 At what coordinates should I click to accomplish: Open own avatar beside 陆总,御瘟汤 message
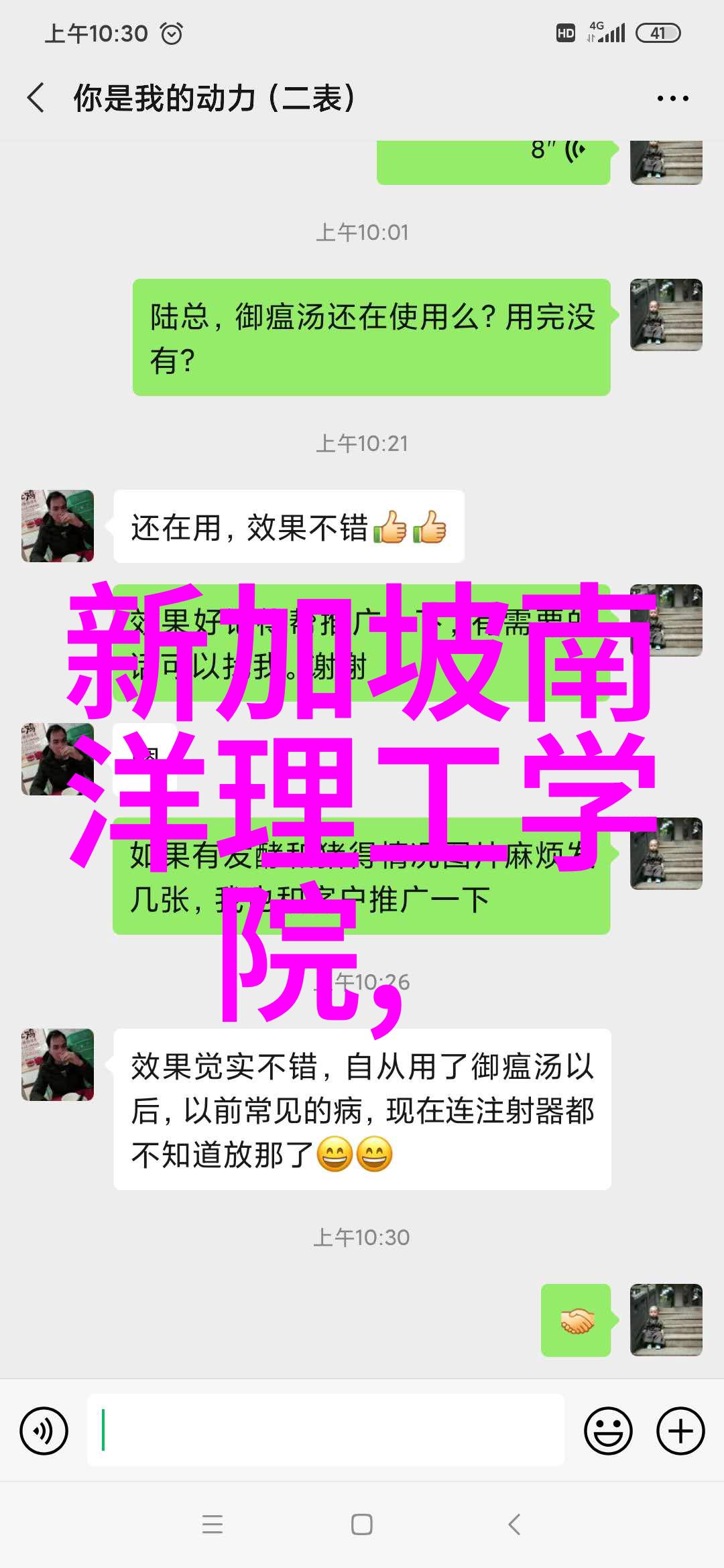click(666, 315)
